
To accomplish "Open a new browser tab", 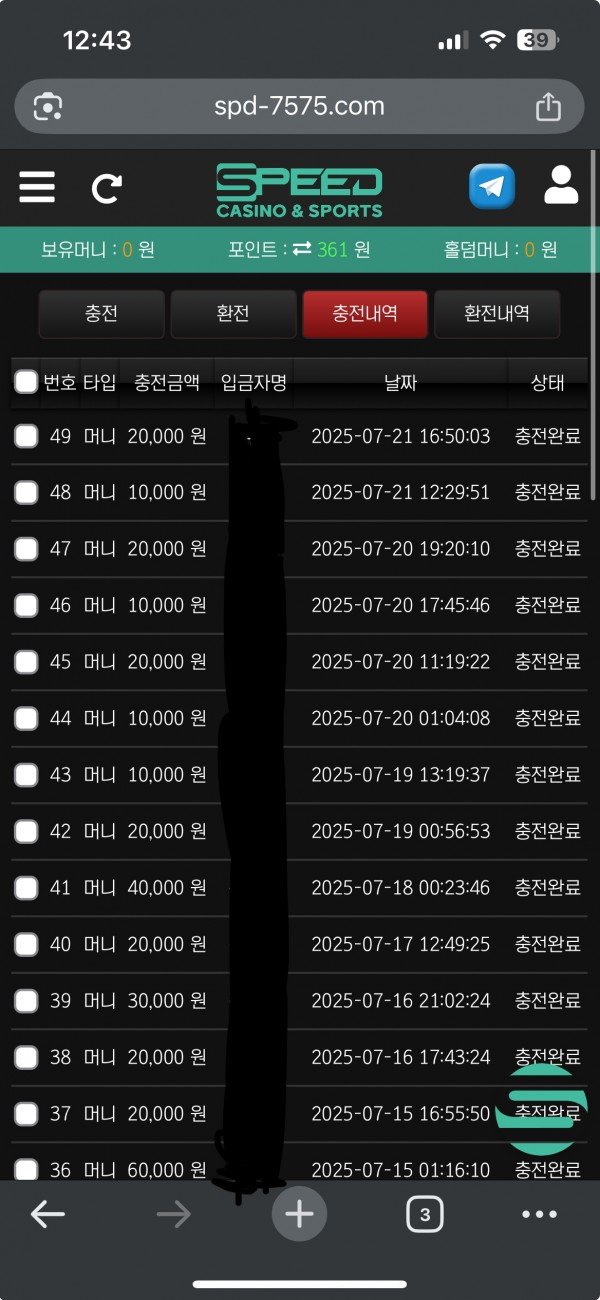I will tap(299, 1214).
